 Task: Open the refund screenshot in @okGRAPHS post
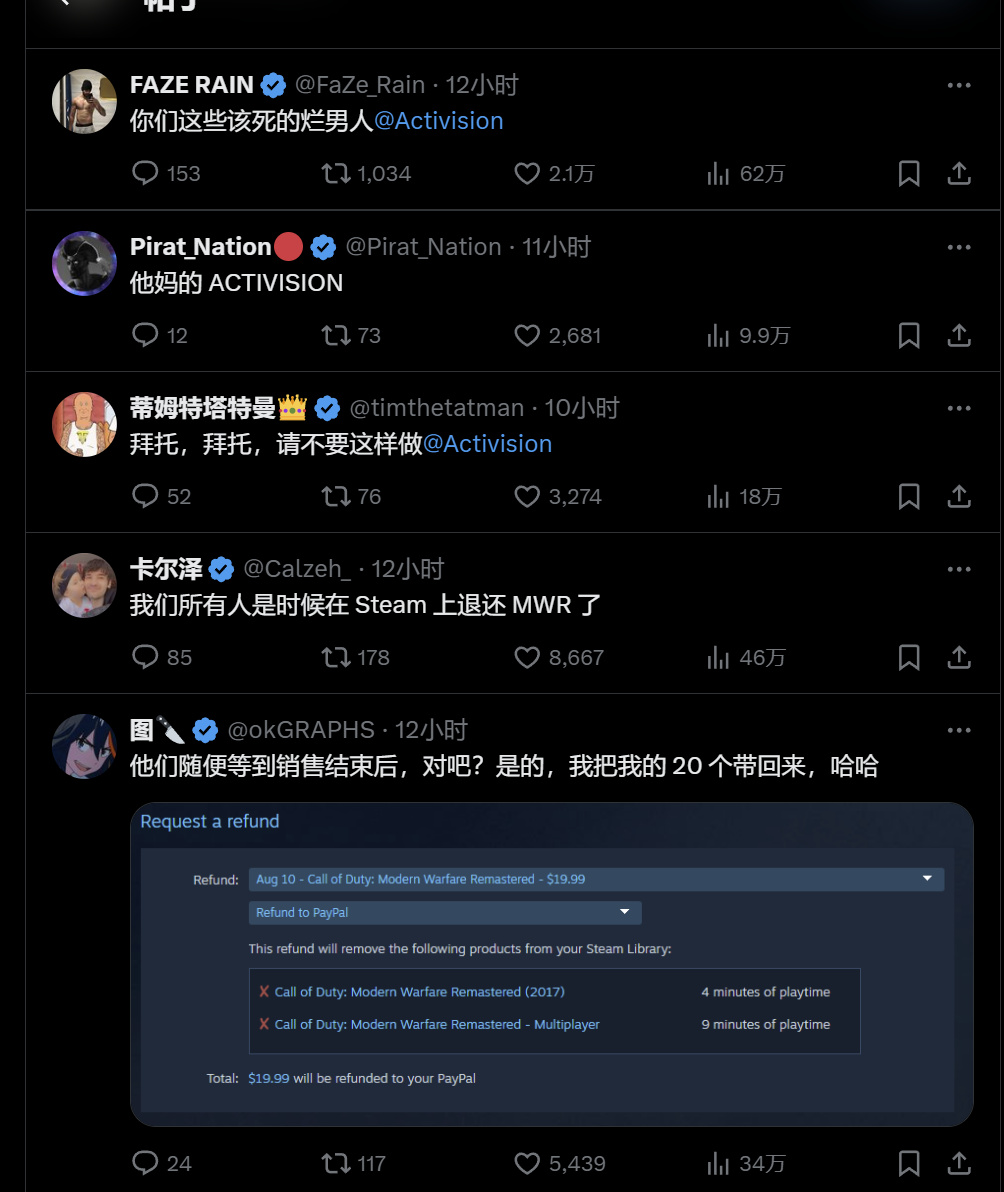tap(551, 964)
